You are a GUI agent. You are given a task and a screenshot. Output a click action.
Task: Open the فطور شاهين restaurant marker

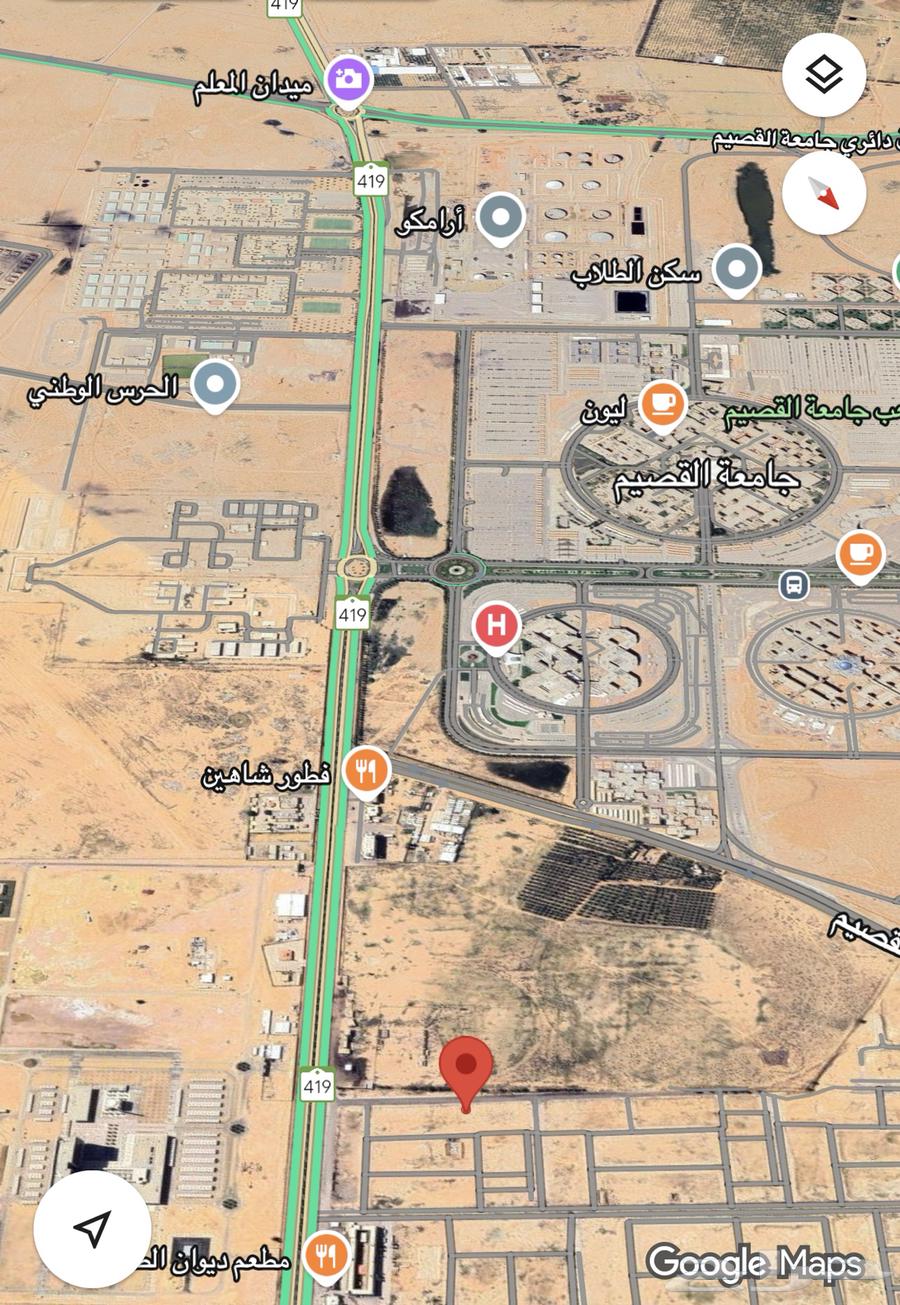tap(367, 771)
